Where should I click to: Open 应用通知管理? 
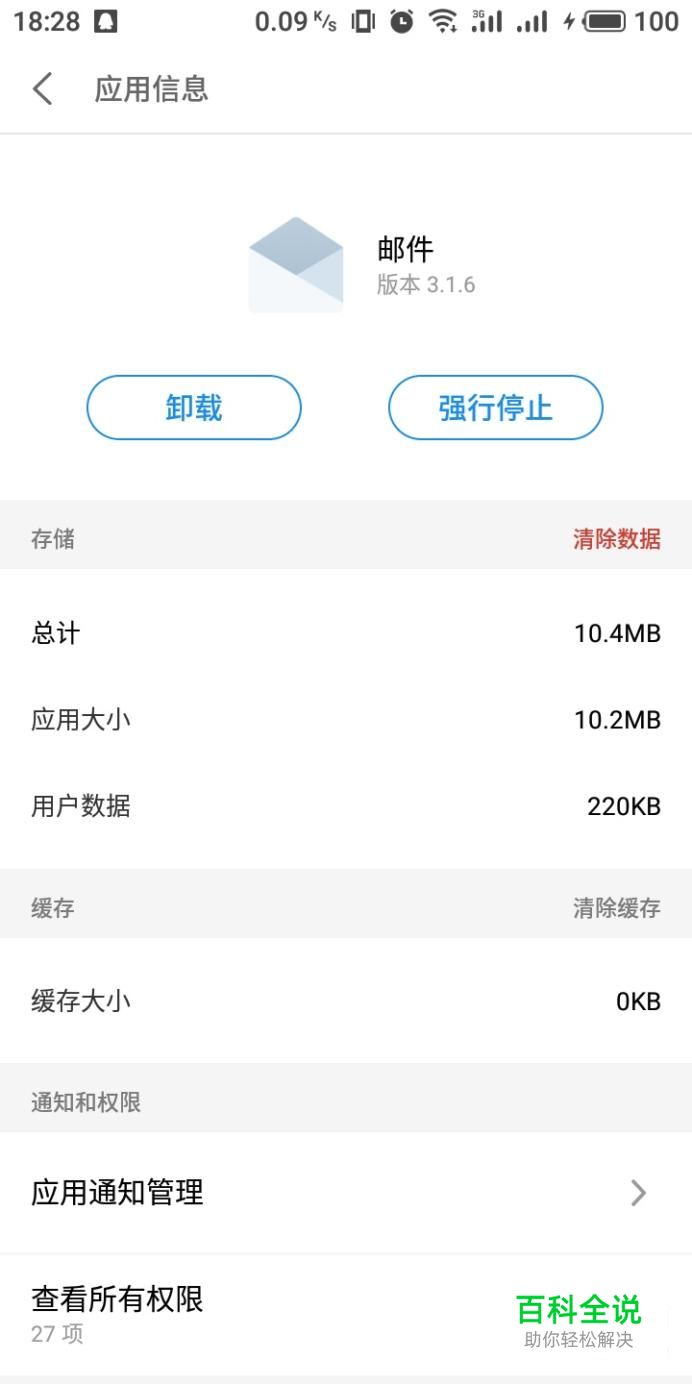346,1192
